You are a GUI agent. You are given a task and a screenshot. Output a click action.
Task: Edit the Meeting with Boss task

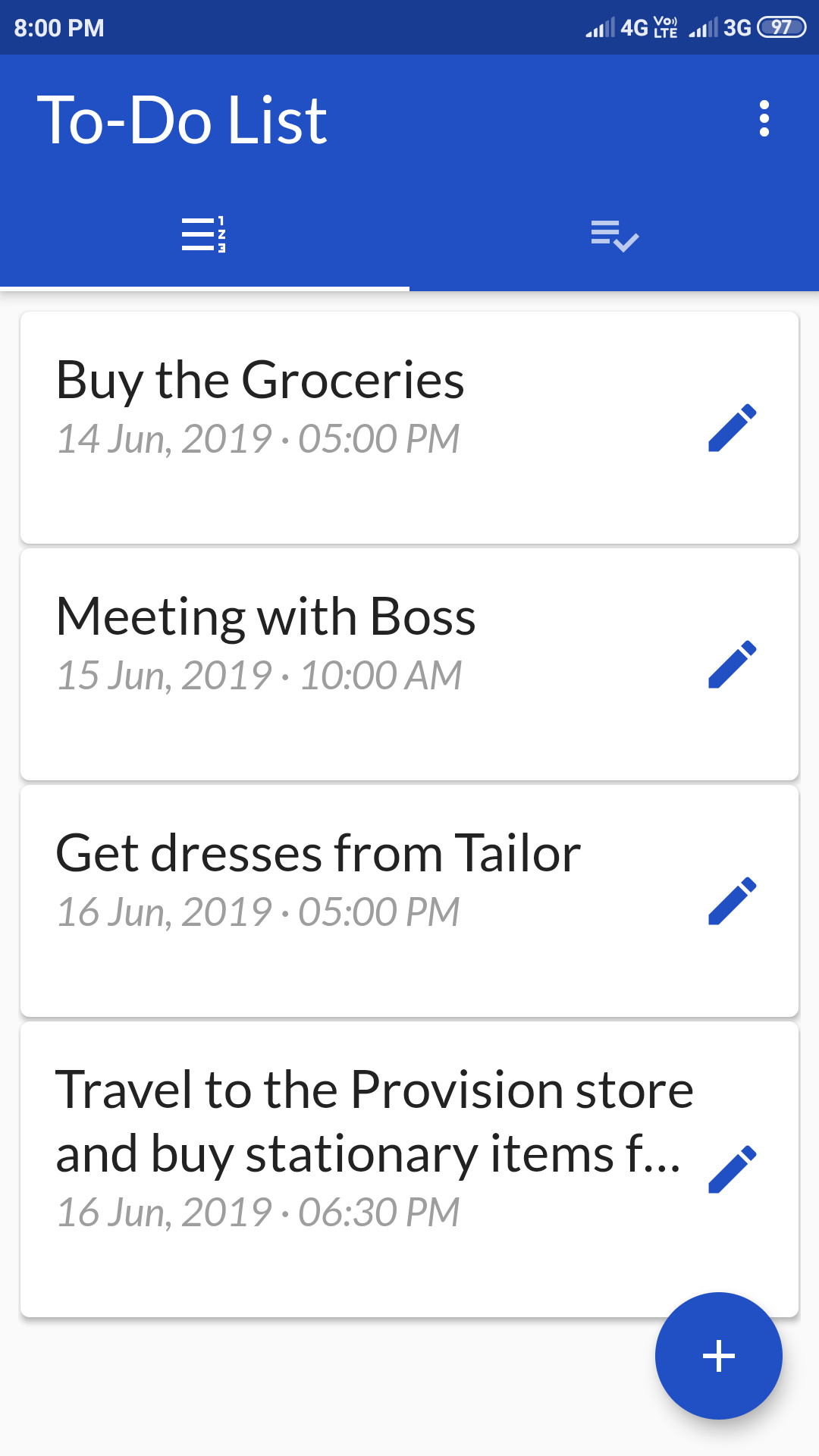point(733,664)
